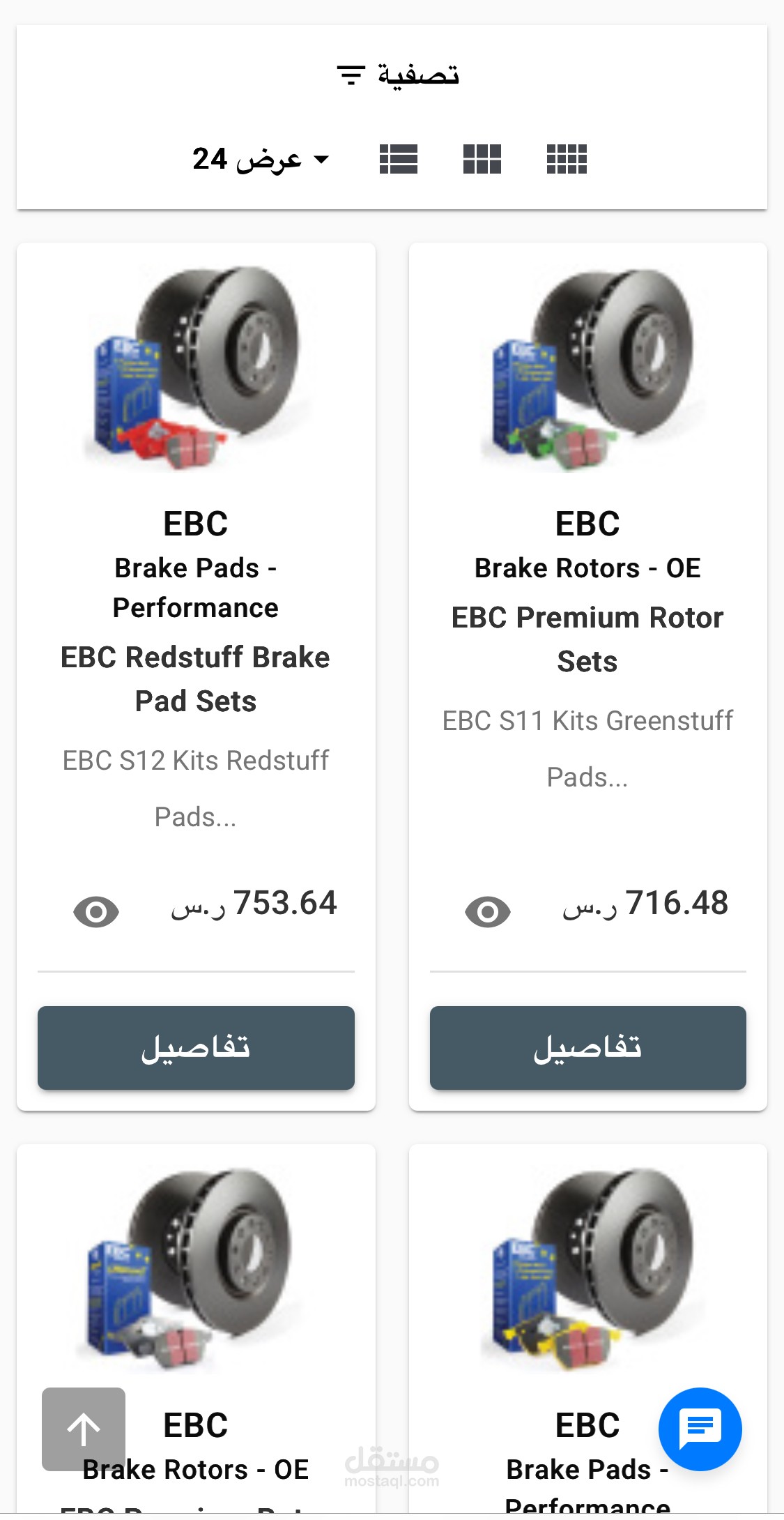Expand the عرض 24 items-per-page dropdown
The width and height of the screenshot is (784, 1520).
[261, 160]
